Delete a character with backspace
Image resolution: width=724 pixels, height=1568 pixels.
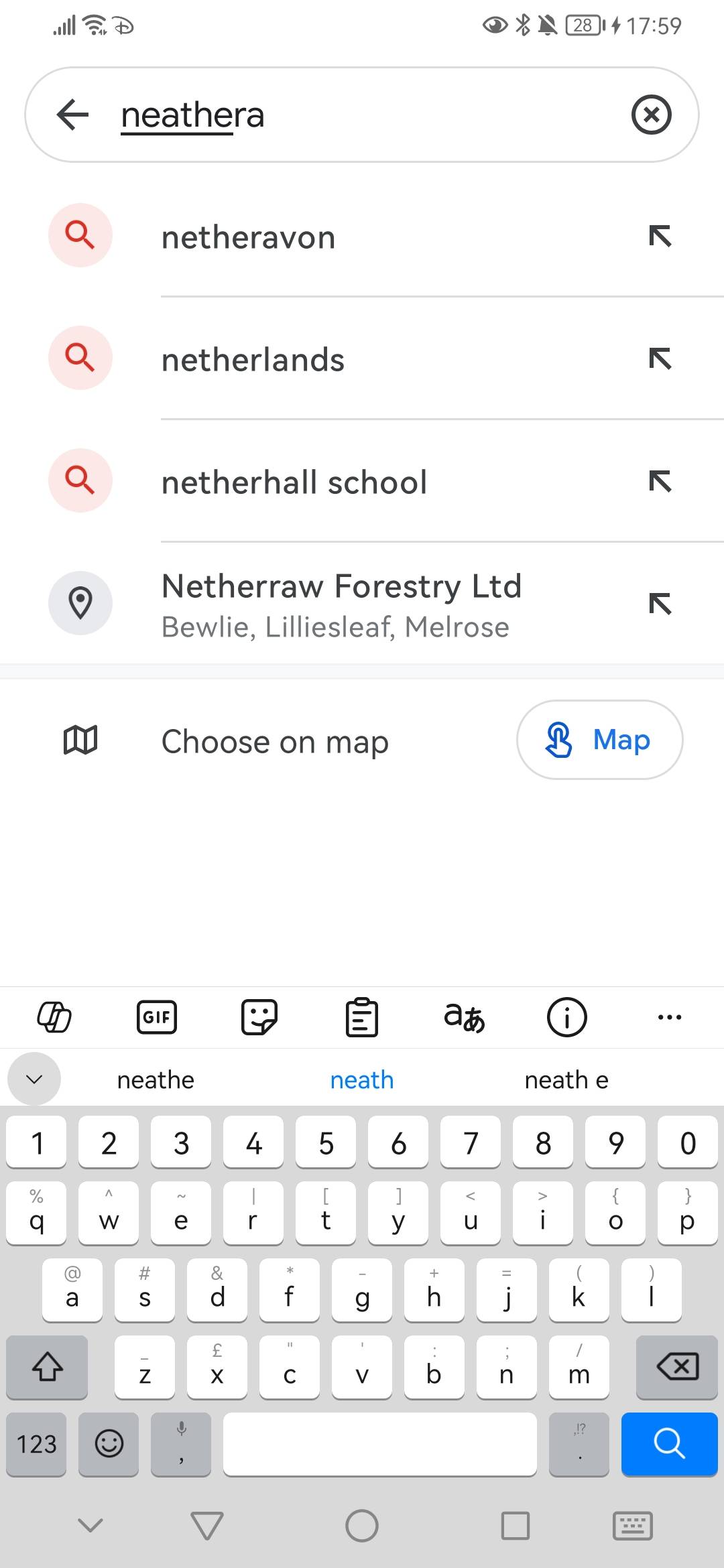click(x=677, y=1367)
